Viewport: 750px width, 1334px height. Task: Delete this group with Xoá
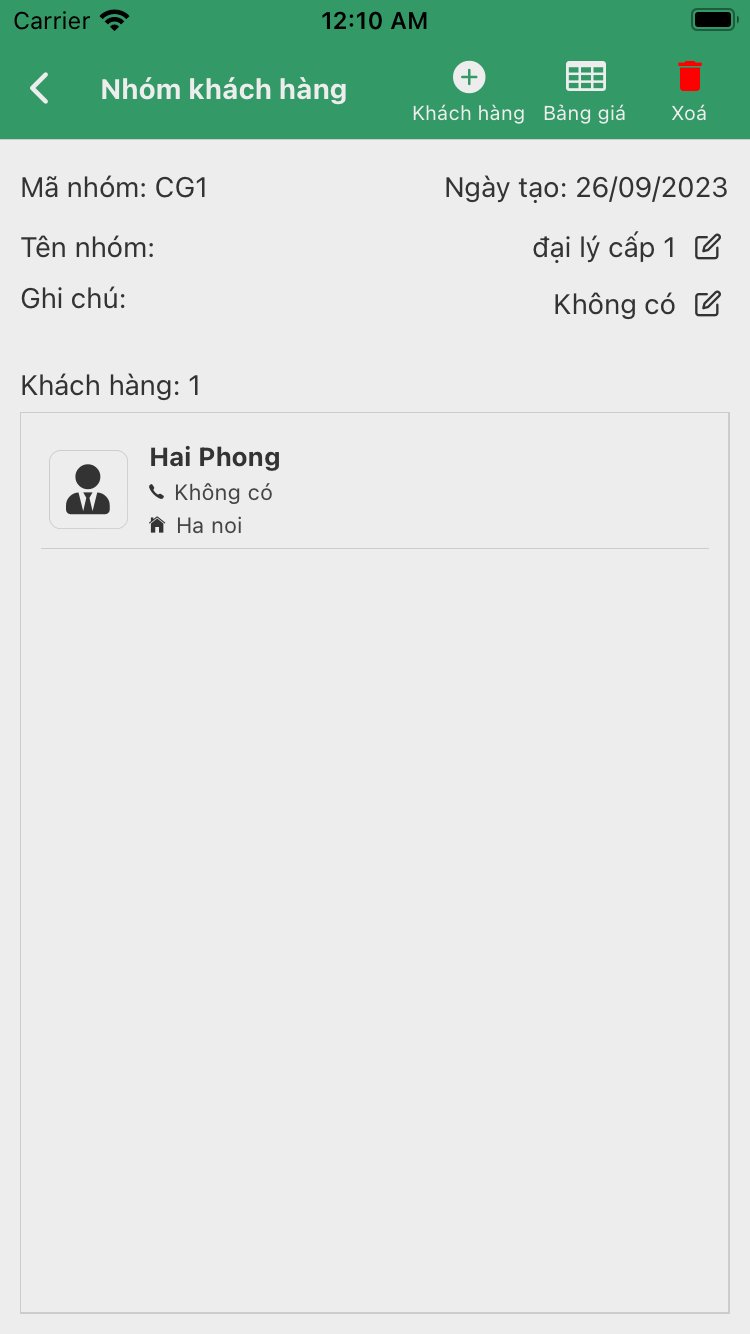coord(689,91)
